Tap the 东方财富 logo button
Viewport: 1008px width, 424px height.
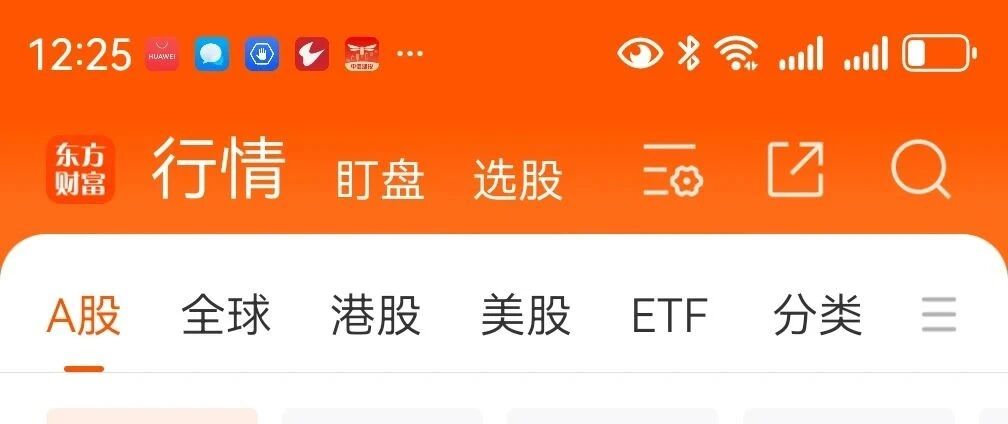pos(80,170)
